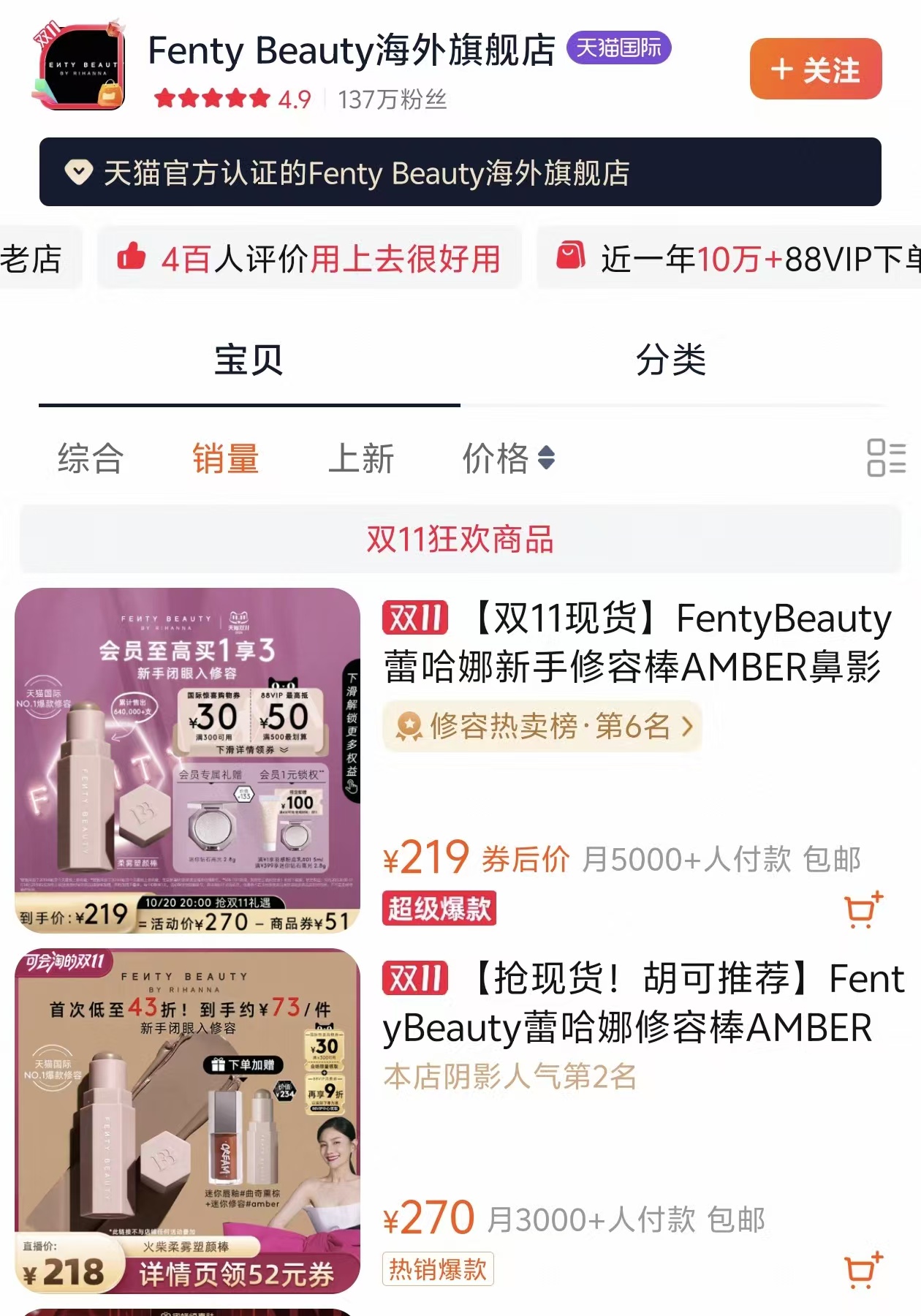This screenshot has height=1316, width=921.
Task: Open the 修容热卖榜·第6名 ranking link
Action: click(542, 727)
